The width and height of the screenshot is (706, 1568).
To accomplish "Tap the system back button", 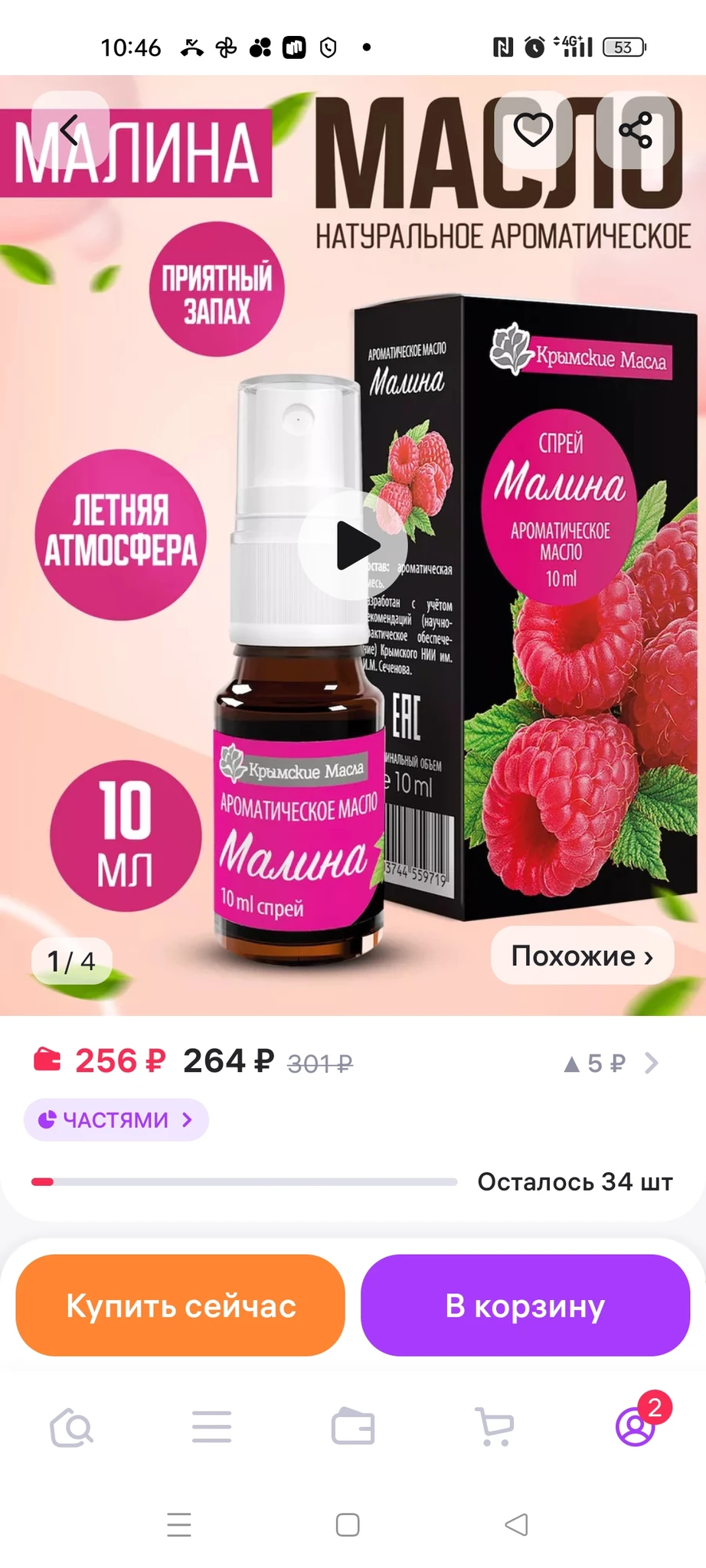I will pos(517,1524).
